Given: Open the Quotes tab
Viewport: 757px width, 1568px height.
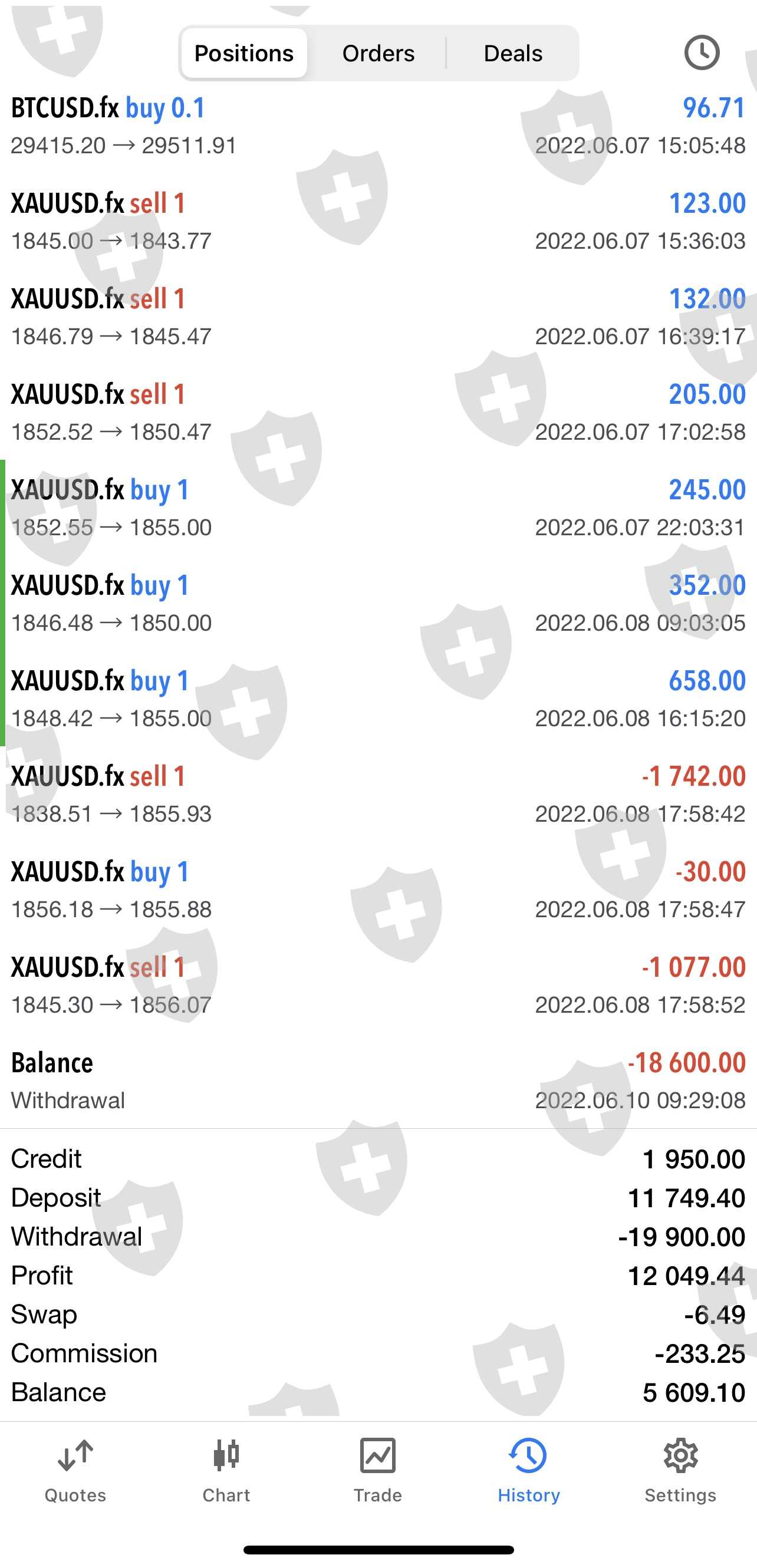Looking at the screenshot, I should (x=75, y=1470).
